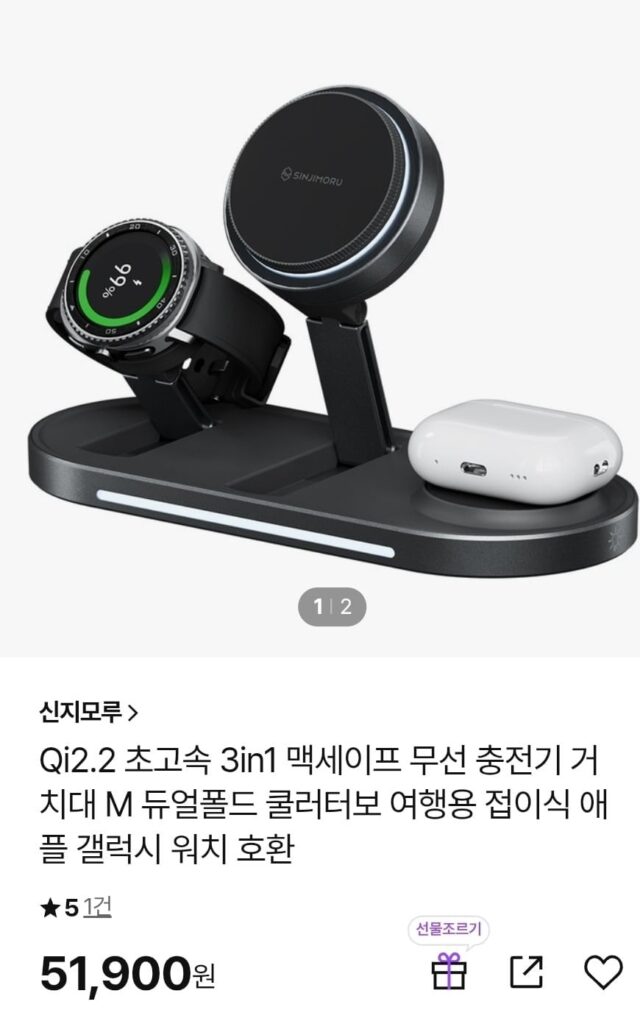Add product to wishlist with heart

click(x=602, y=971)
